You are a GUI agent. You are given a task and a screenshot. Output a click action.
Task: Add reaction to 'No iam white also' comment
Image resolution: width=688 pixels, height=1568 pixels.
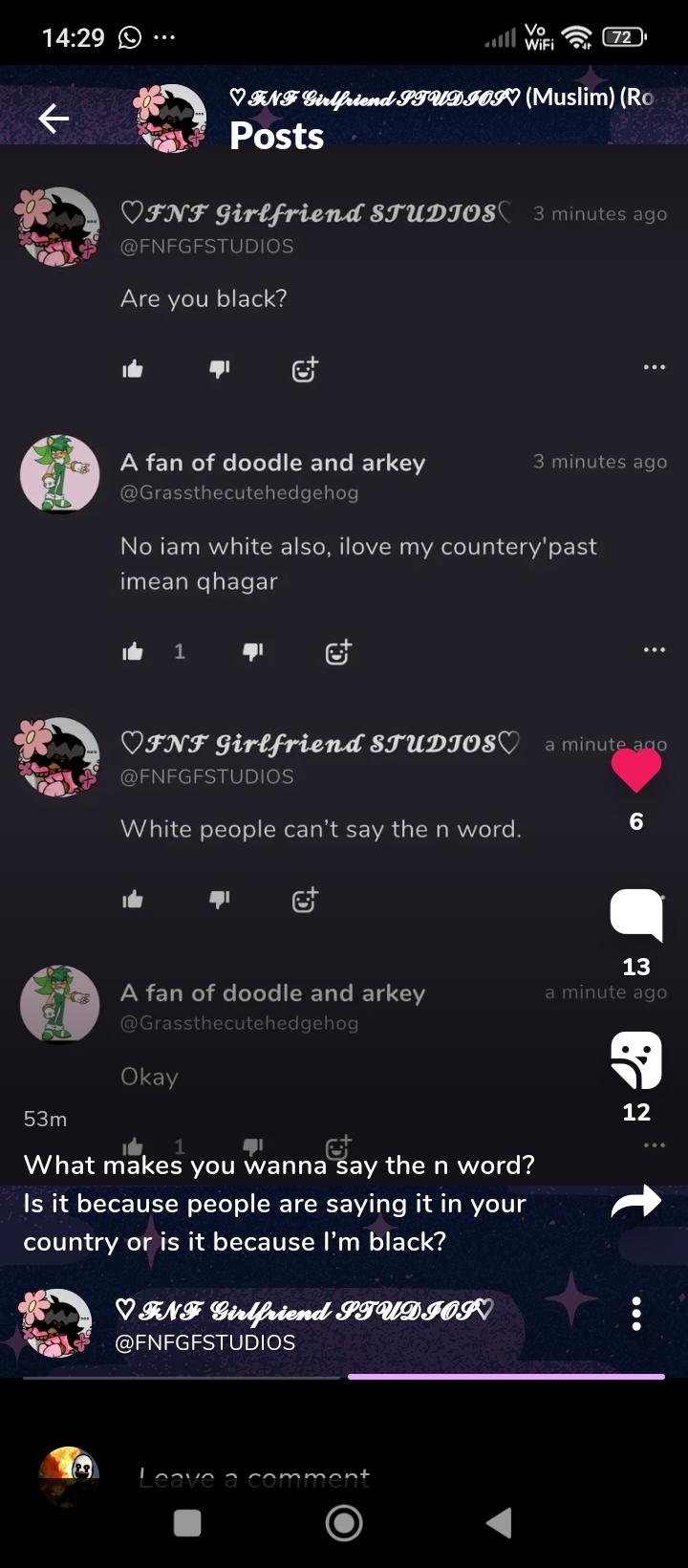click(x=338, y=652)
